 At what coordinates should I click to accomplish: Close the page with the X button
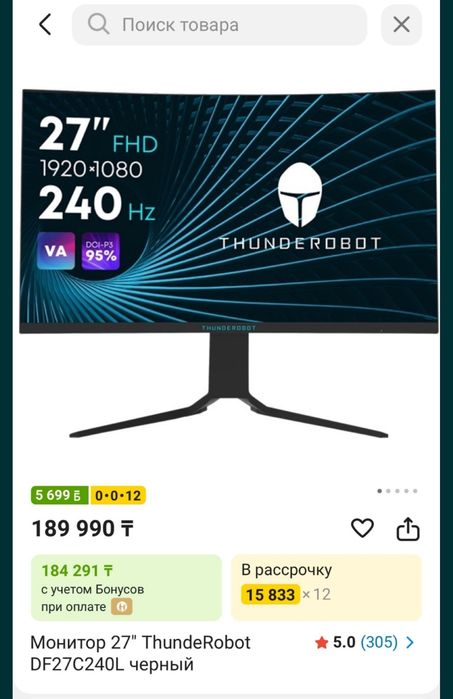[x=401, y=25]
